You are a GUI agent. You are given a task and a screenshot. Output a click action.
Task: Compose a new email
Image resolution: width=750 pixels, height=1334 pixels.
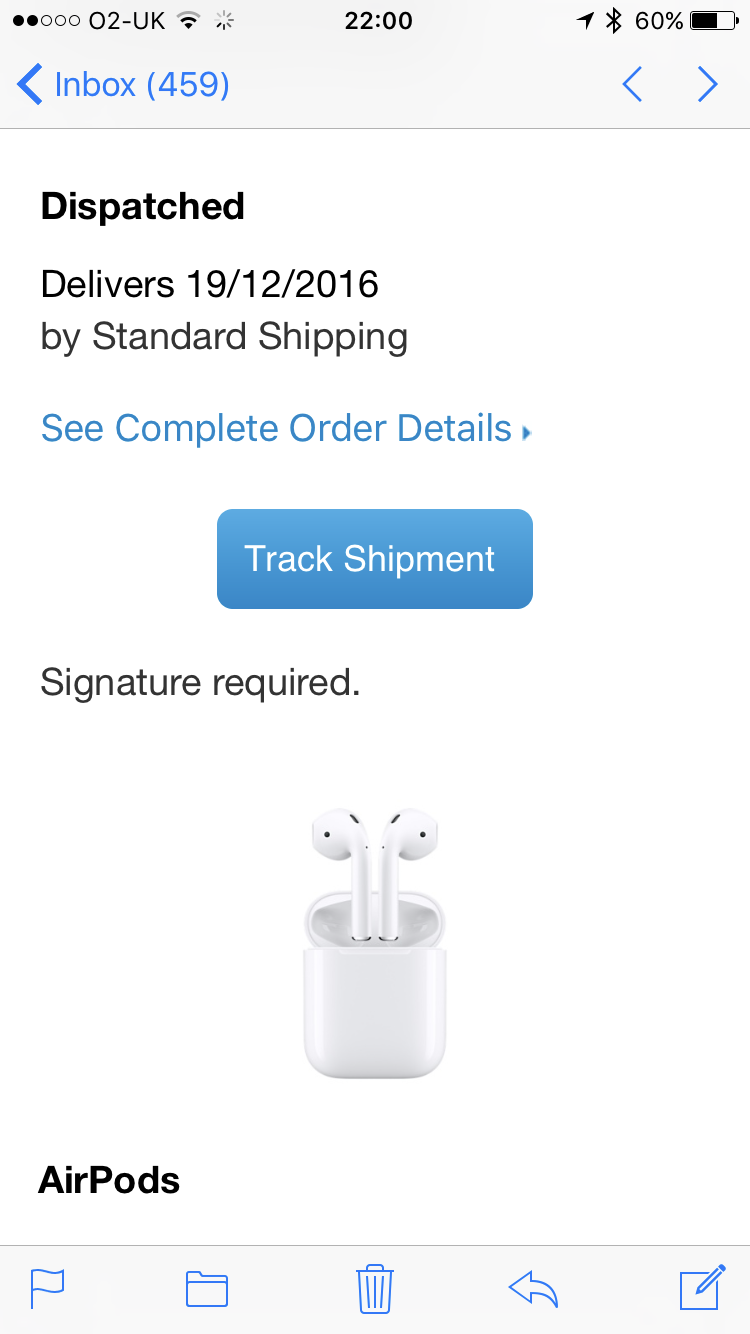click(x=702, y=1288)
